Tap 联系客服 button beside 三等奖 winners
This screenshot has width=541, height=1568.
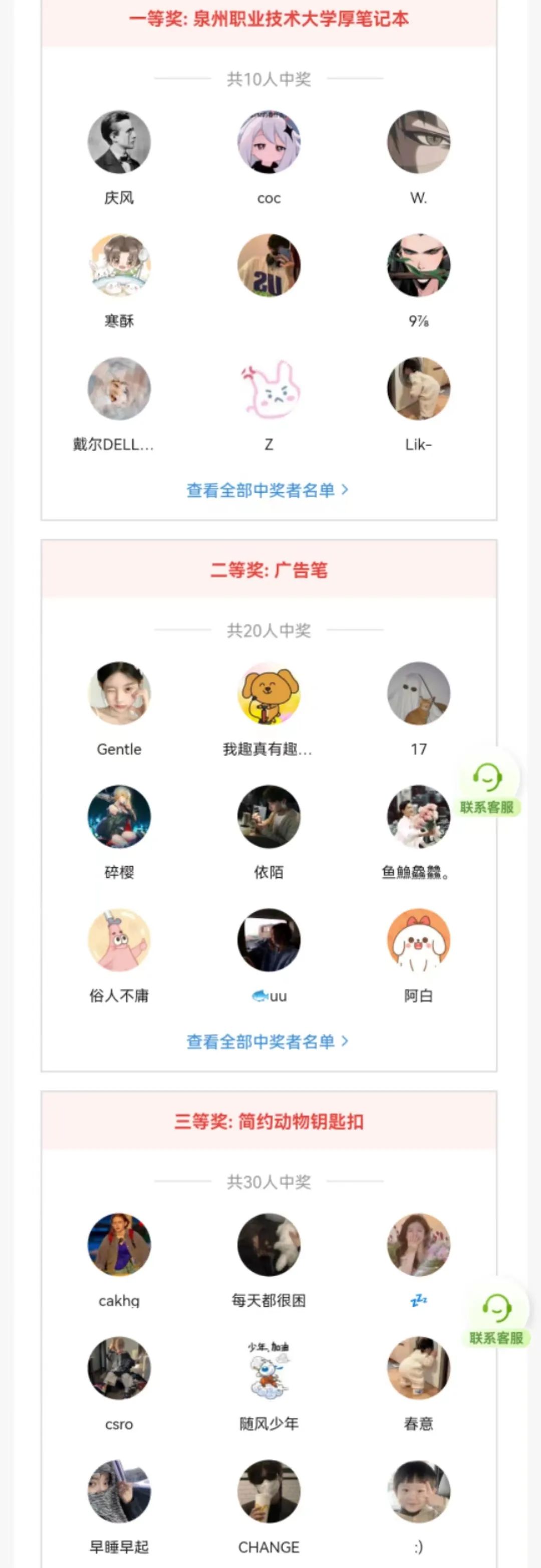pyautogui.click(x=496, y=1316)
